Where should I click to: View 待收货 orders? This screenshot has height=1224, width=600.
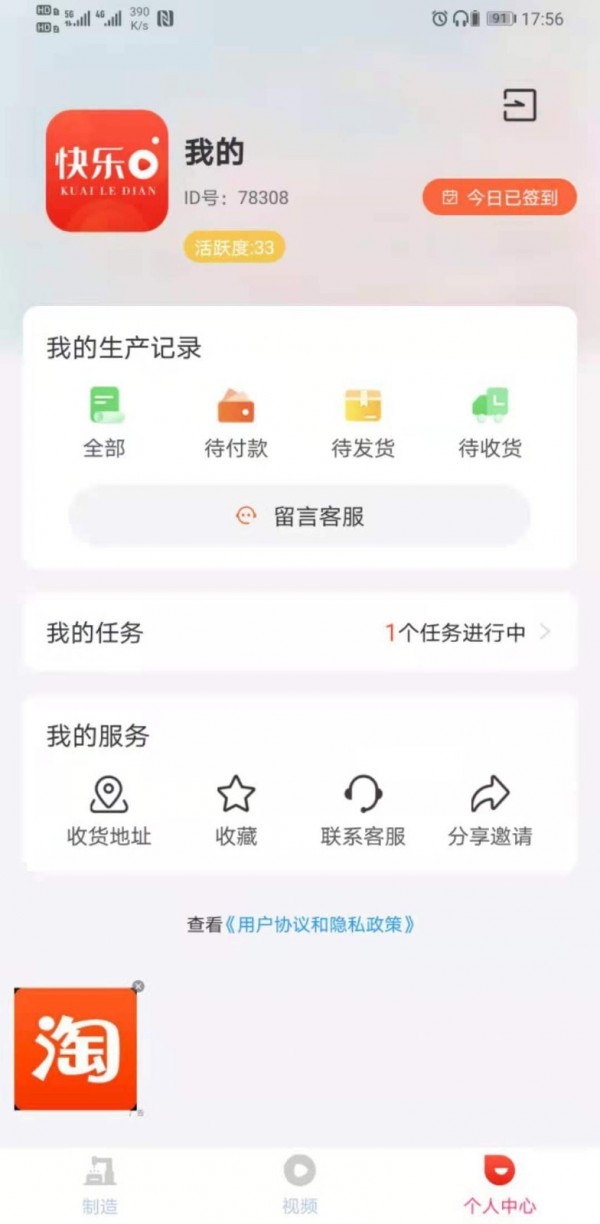pyautogui.click(x=490, y=423)
